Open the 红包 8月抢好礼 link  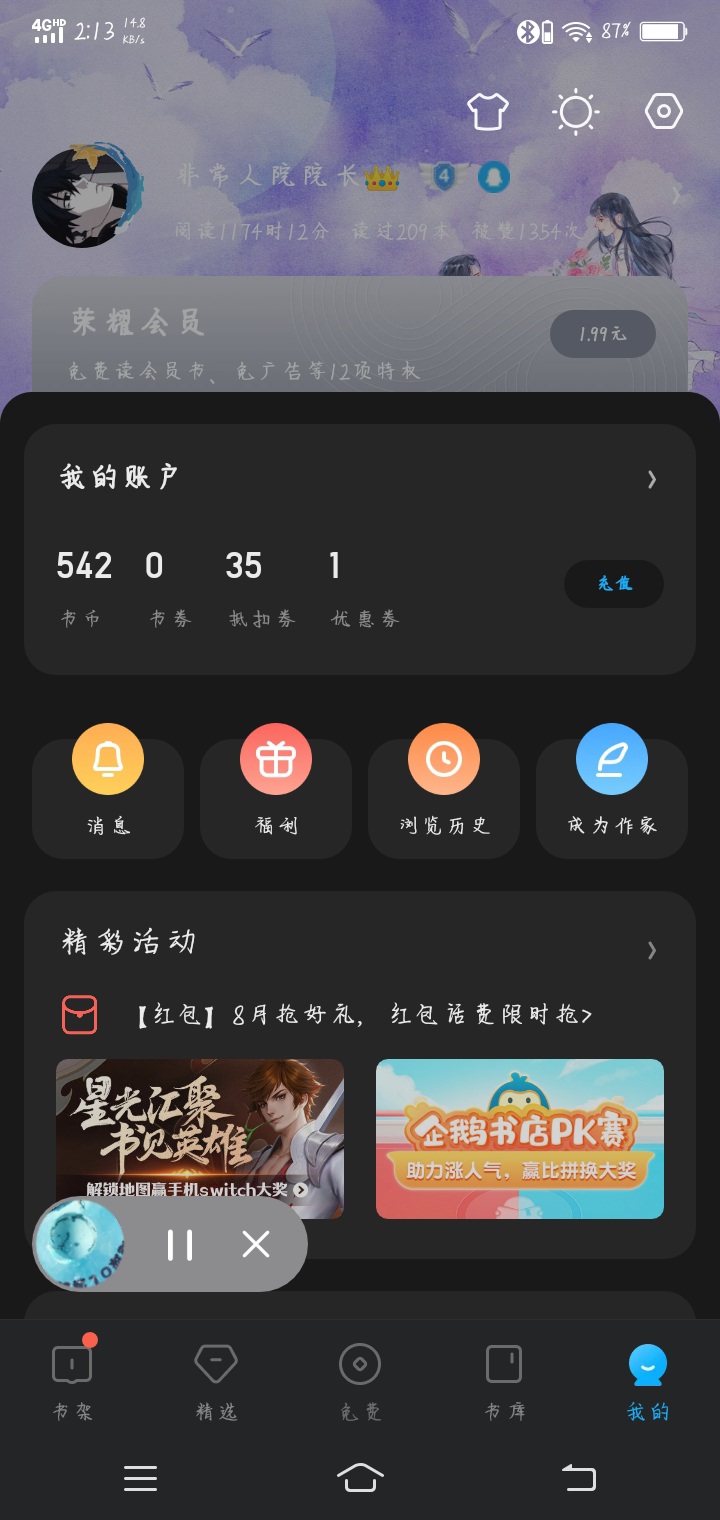[x=363, y=1015]
